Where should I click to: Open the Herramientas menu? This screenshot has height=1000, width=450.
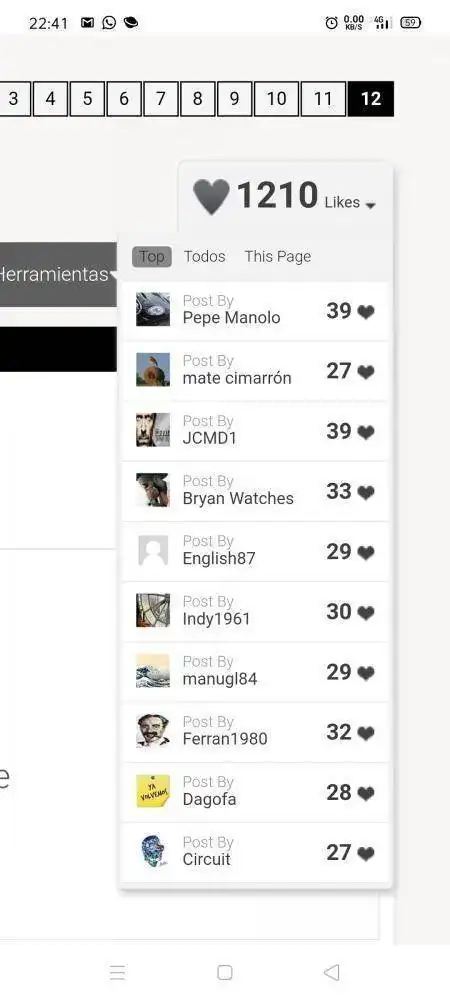pyautogui.click(x=58, y=275)
